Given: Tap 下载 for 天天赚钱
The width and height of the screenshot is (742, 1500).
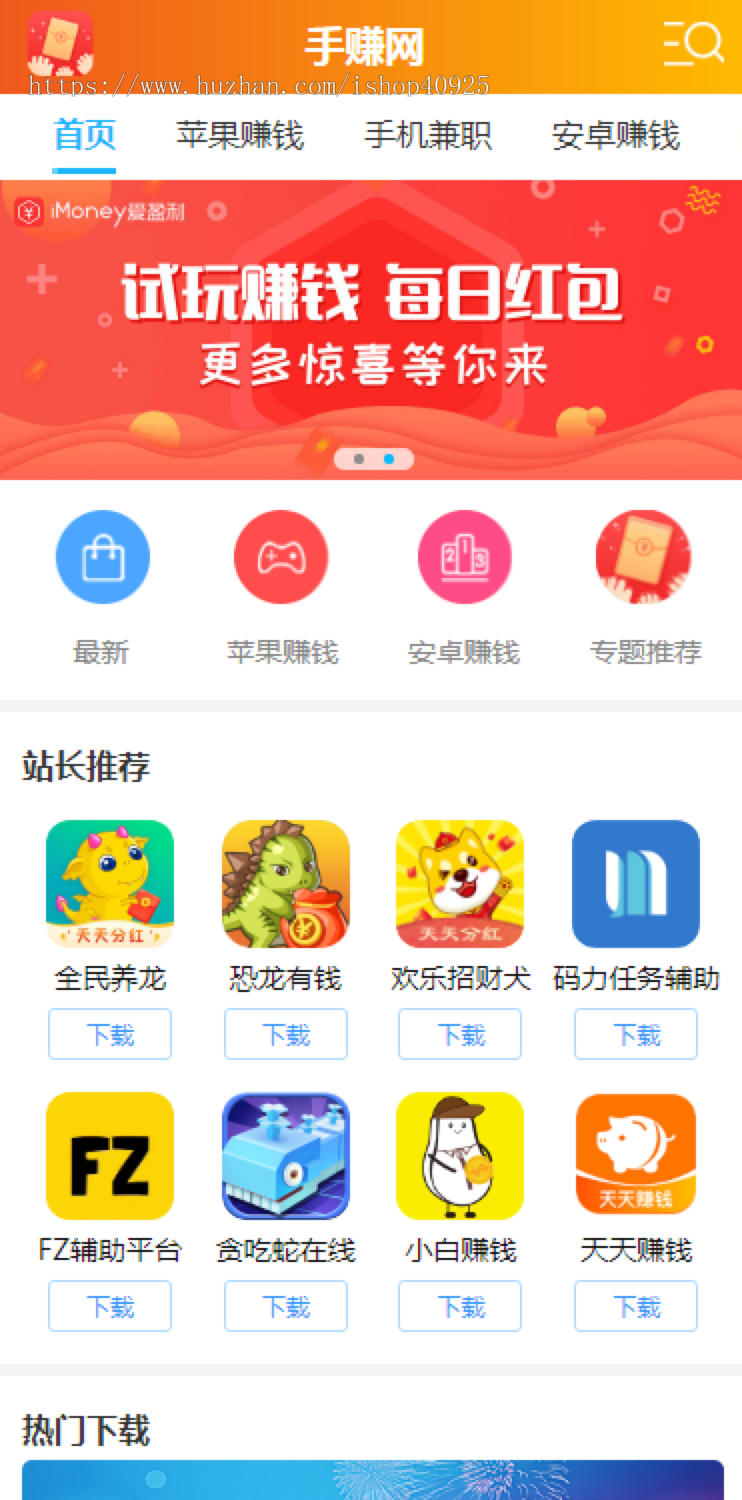Looking at the screenshot, I should 636,1306.
